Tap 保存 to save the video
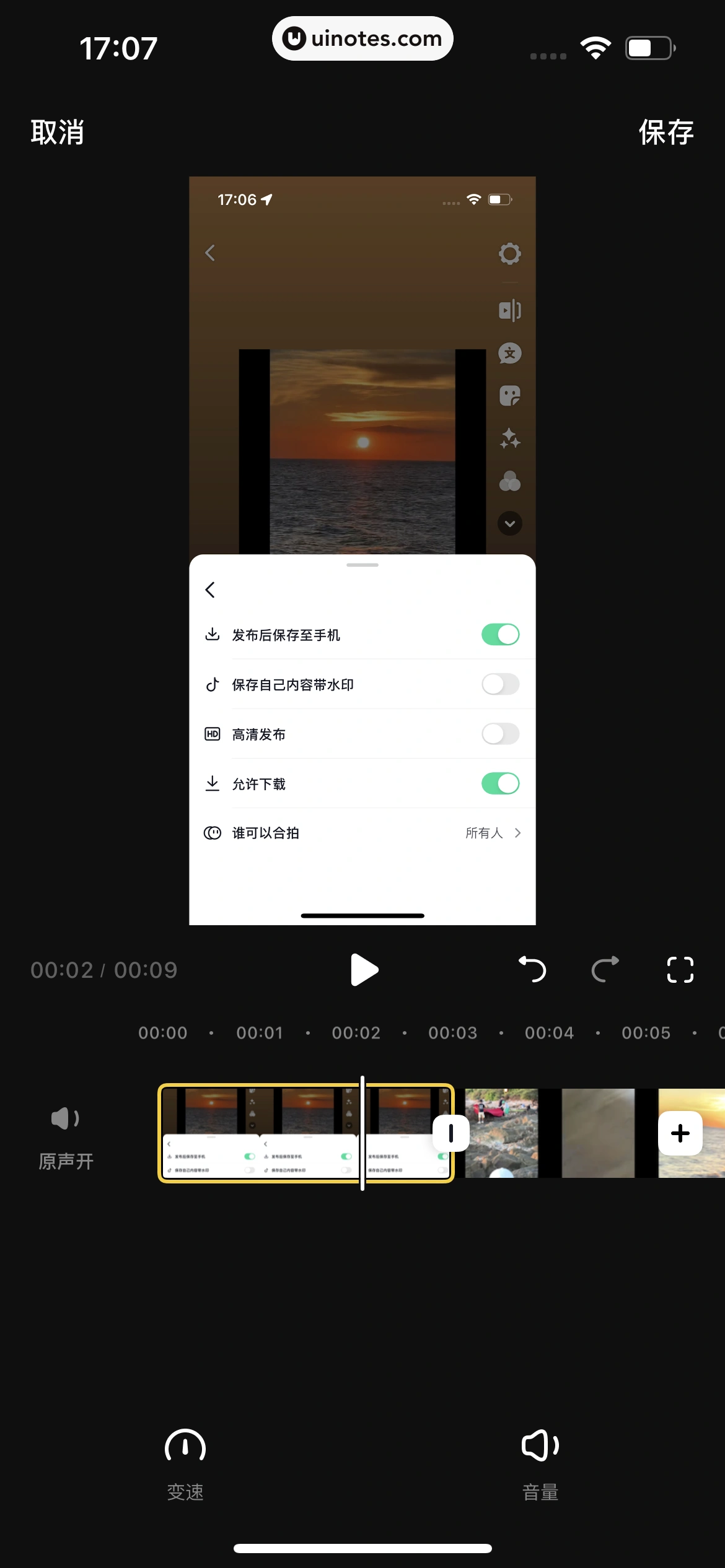Screen dimensions: 725x1568 click(666, 132)
